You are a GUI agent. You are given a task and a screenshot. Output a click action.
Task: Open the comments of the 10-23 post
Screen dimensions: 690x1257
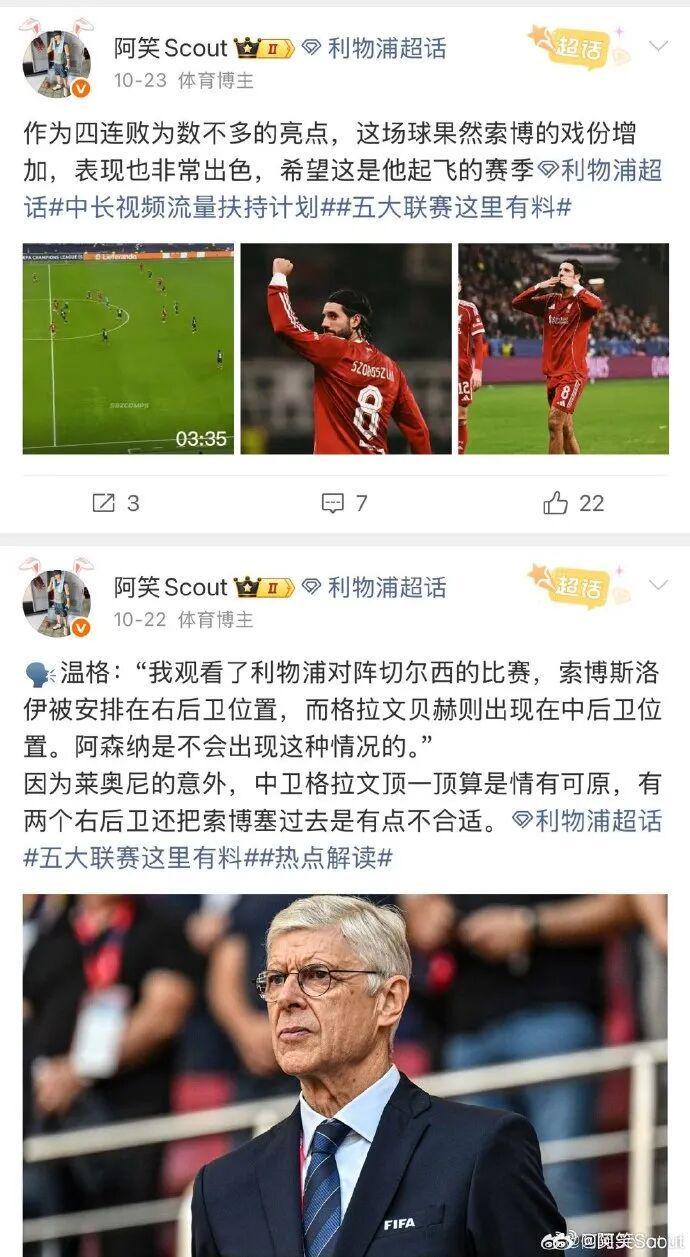(345, 503)
